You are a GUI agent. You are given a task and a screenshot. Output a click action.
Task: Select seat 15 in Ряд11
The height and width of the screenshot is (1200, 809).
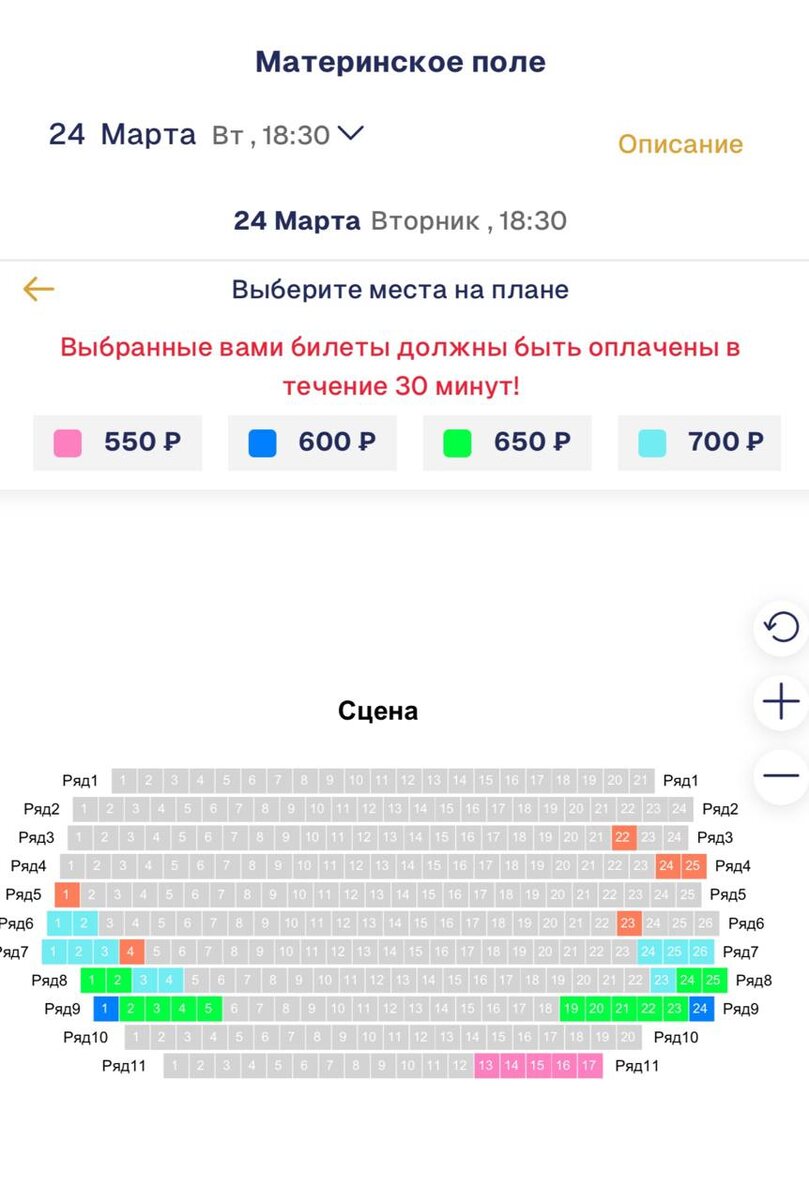[537, 1066]
